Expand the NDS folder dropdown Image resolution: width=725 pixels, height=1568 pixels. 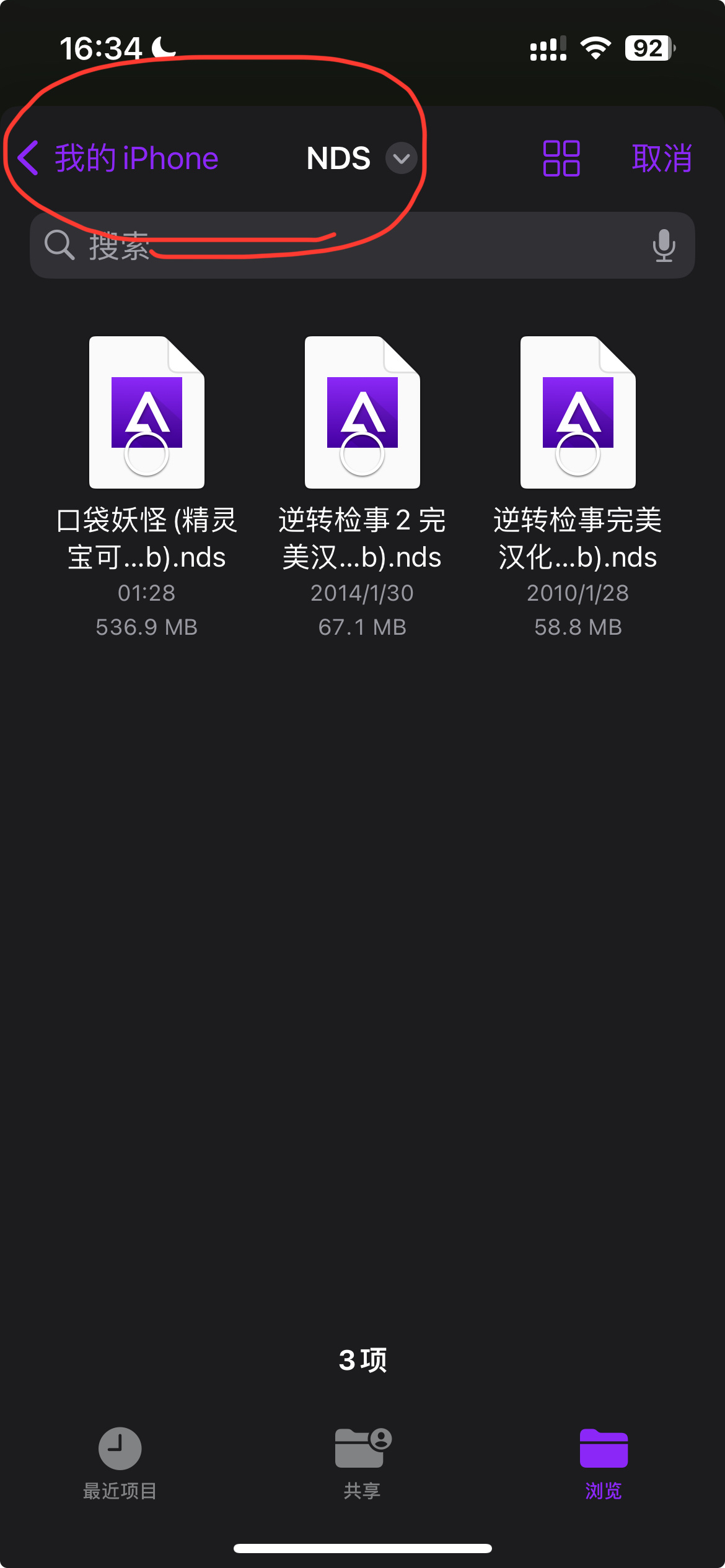coord(401,159)
